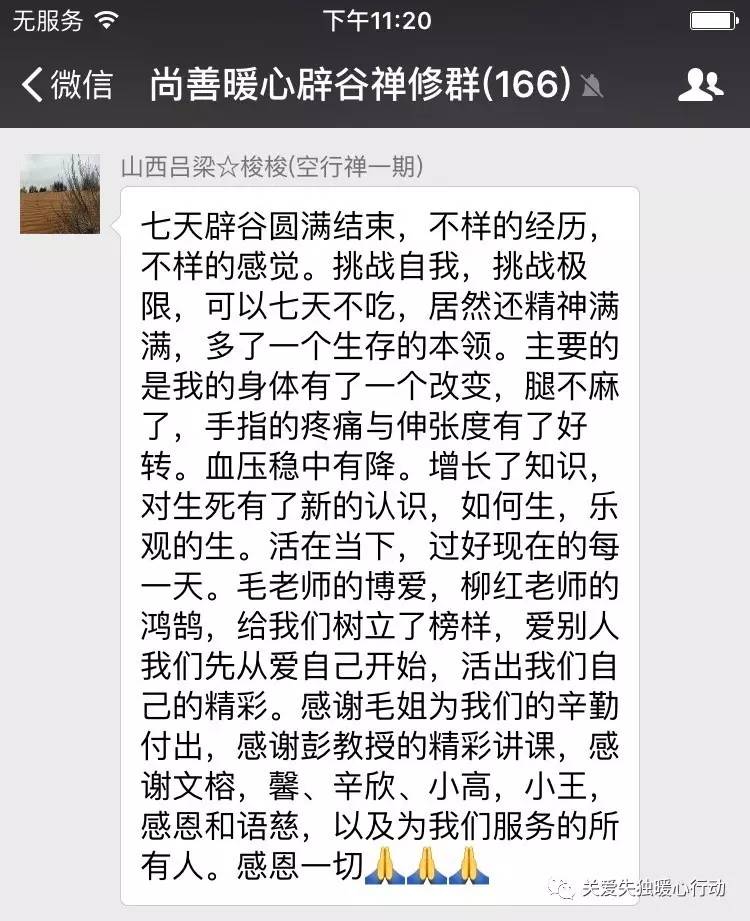
Task: Open 山西吕梁☆梭梭's profile avatar
Action: click(60, 194)
